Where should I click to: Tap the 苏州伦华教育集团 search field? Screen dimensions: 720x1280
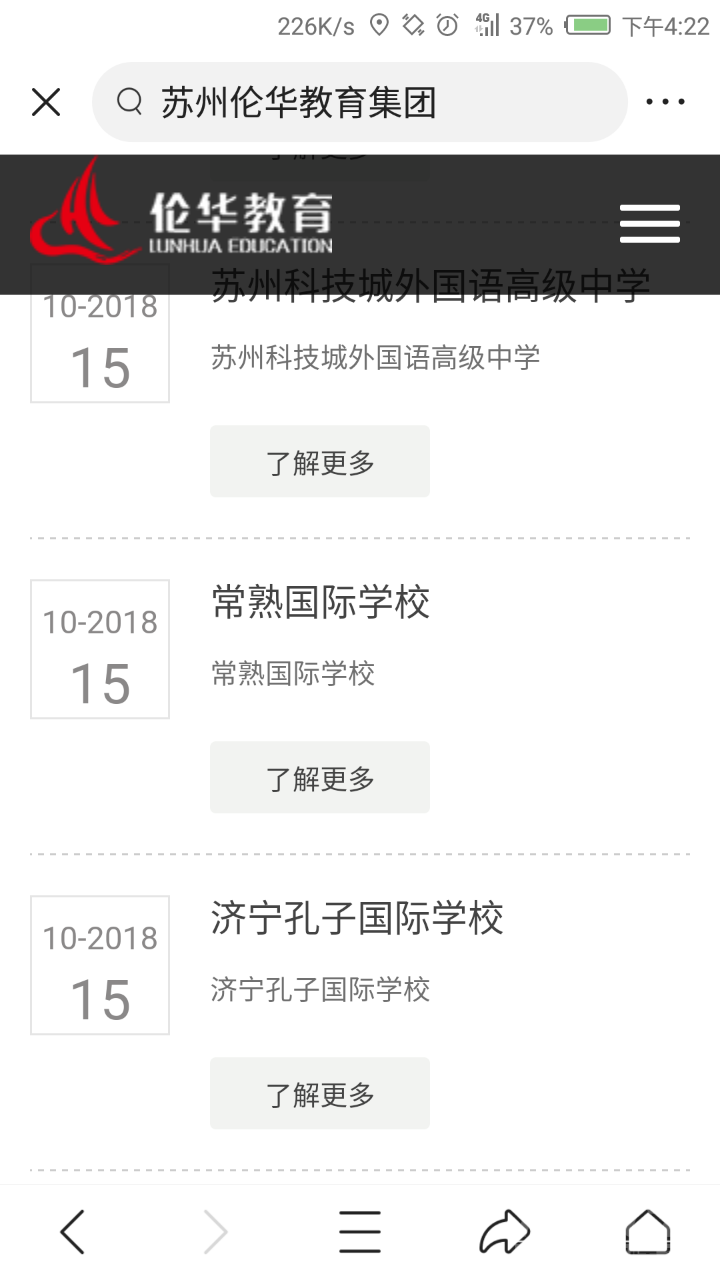tap(360, 102)
